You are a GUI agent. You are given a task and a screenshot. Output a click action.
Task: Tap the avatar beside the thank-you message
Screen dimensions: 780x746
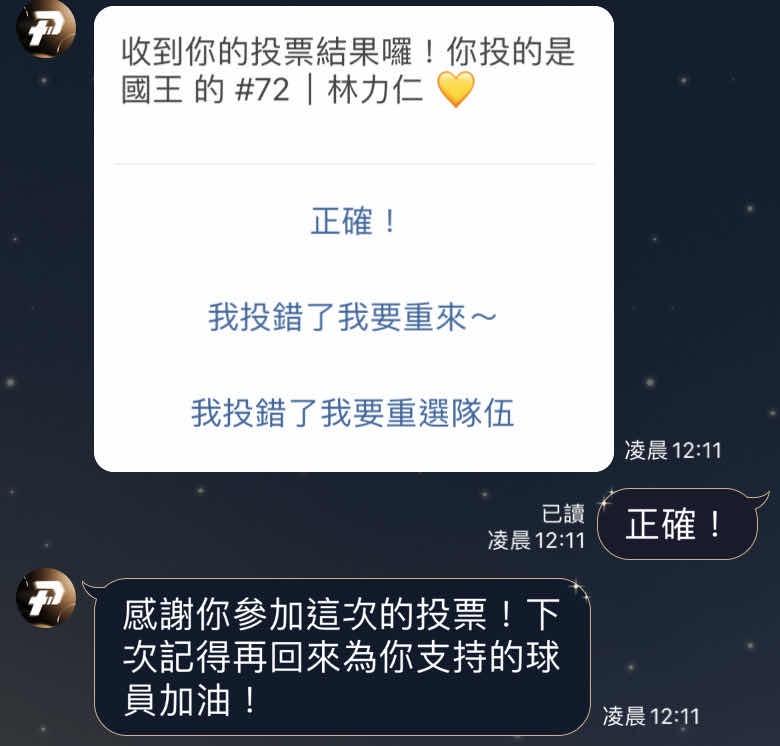click(46, 598)
